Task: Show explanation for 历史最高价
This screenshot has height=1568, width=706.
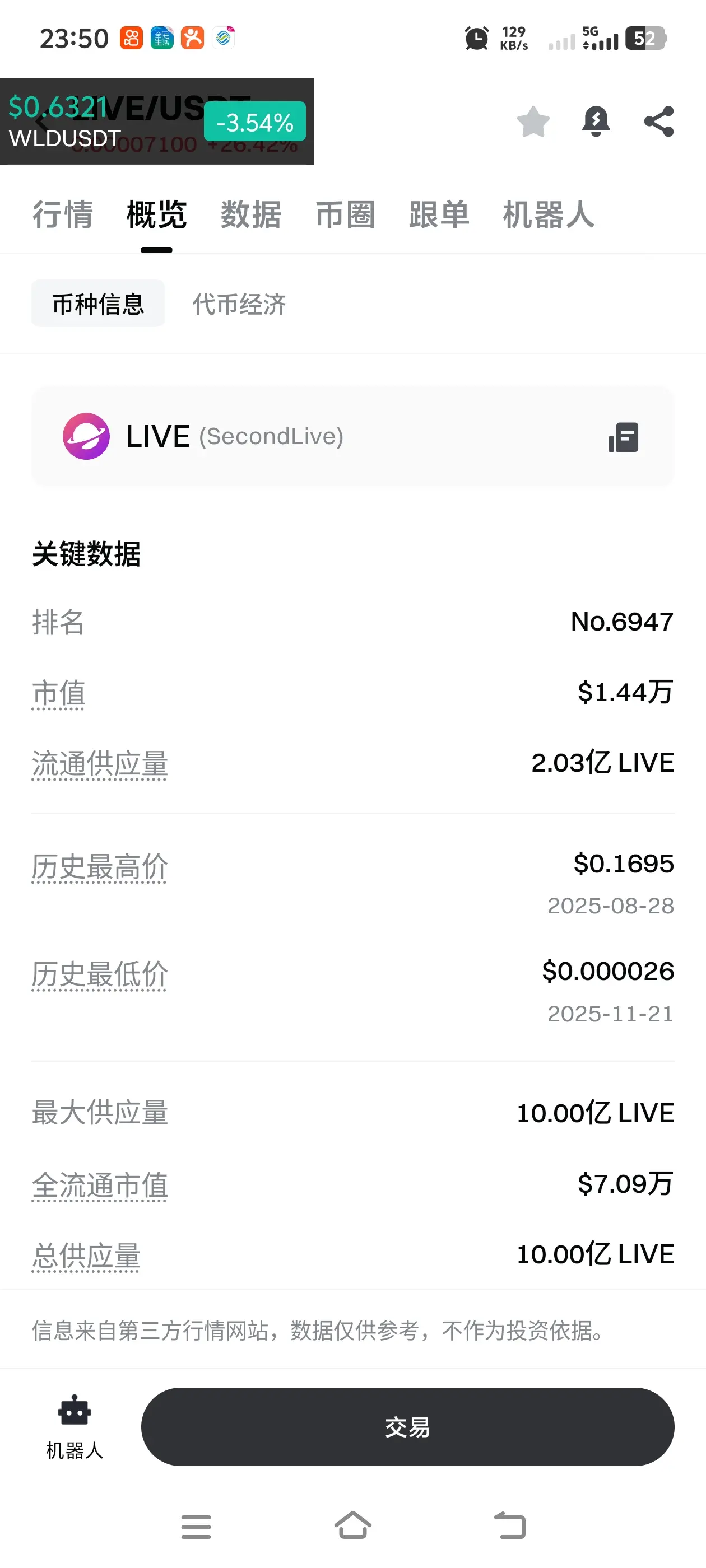Action: (x=100, y=867)
